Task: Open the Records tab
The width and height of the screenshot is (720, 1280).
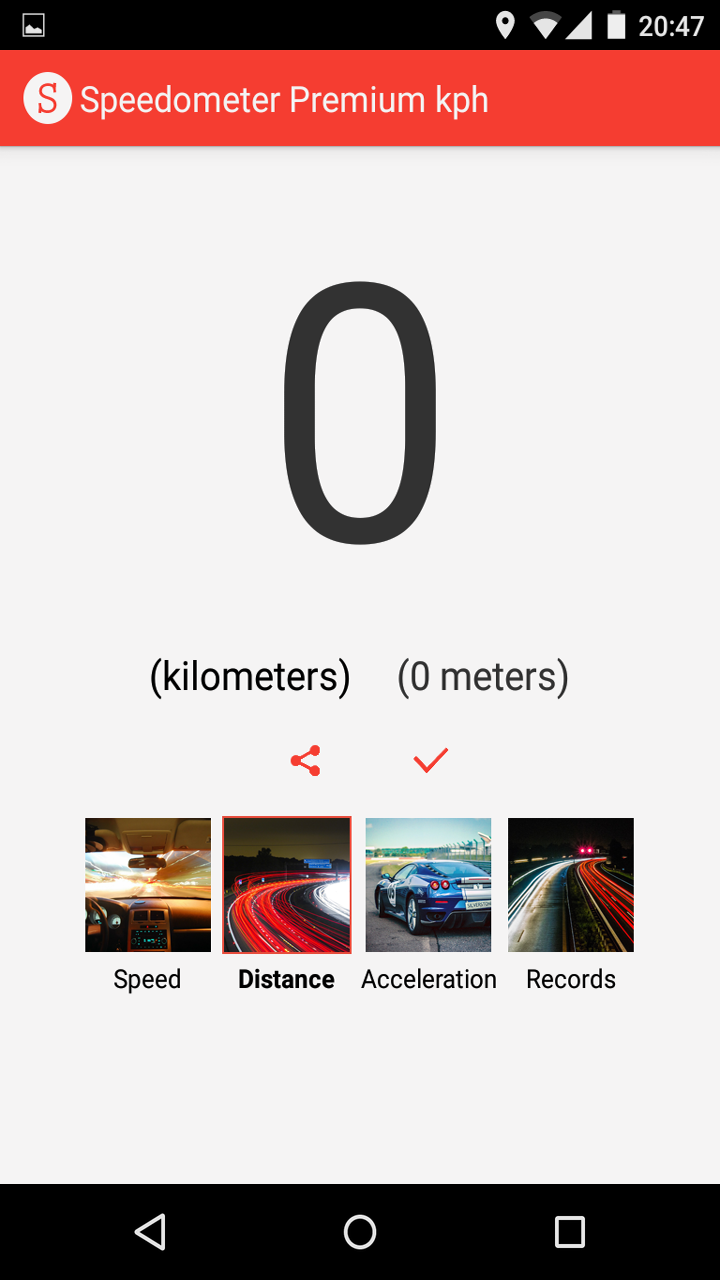Action: click(570, 979)
